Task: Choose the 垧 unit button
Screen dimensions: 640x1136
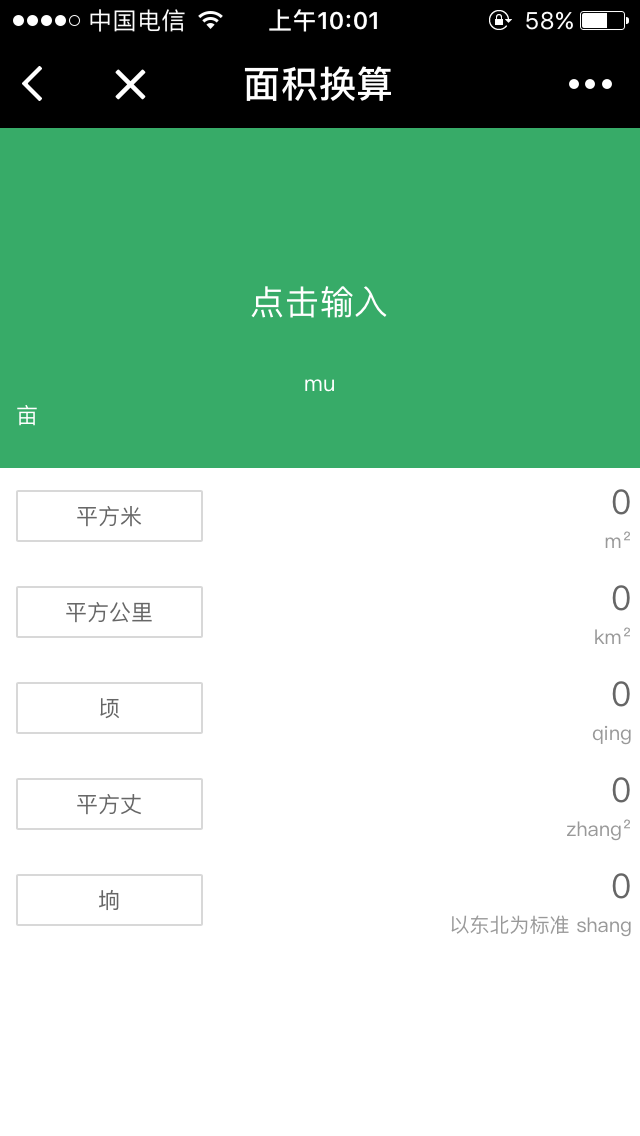Action: (109, 900)
